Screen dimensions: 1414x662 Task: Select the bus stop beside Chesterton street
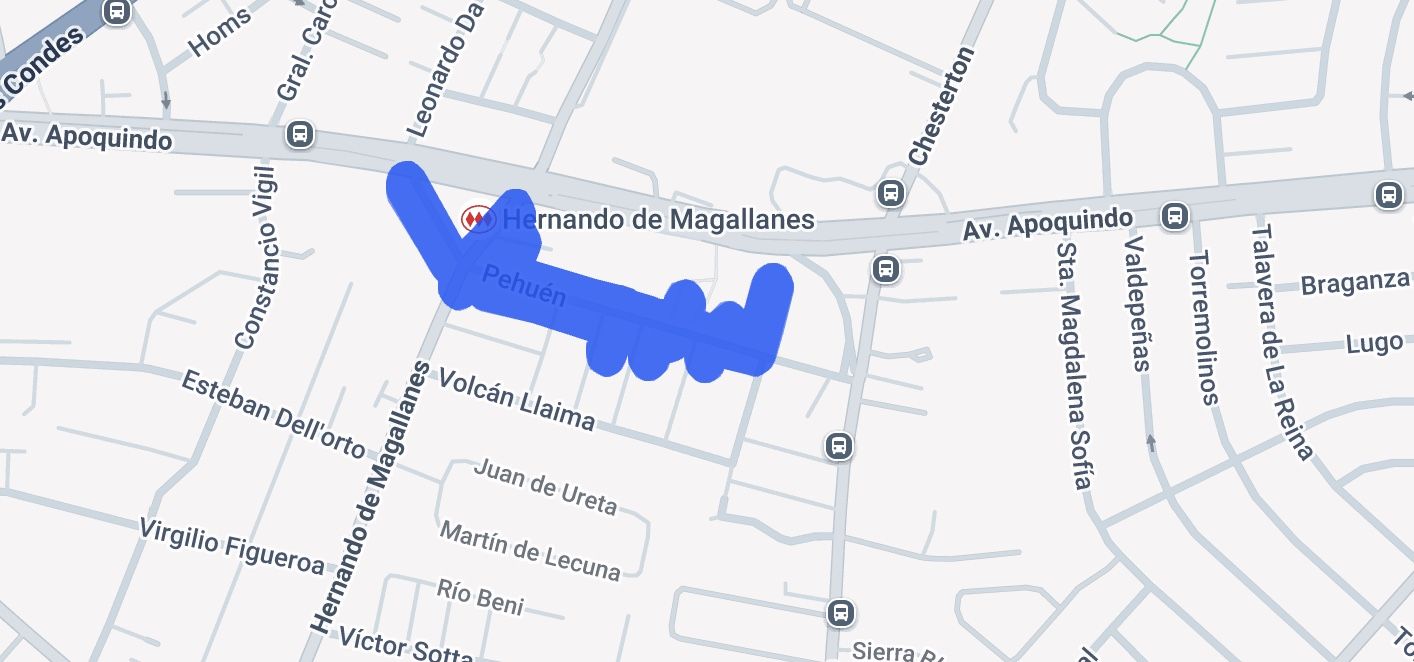(x=890, y=193)
